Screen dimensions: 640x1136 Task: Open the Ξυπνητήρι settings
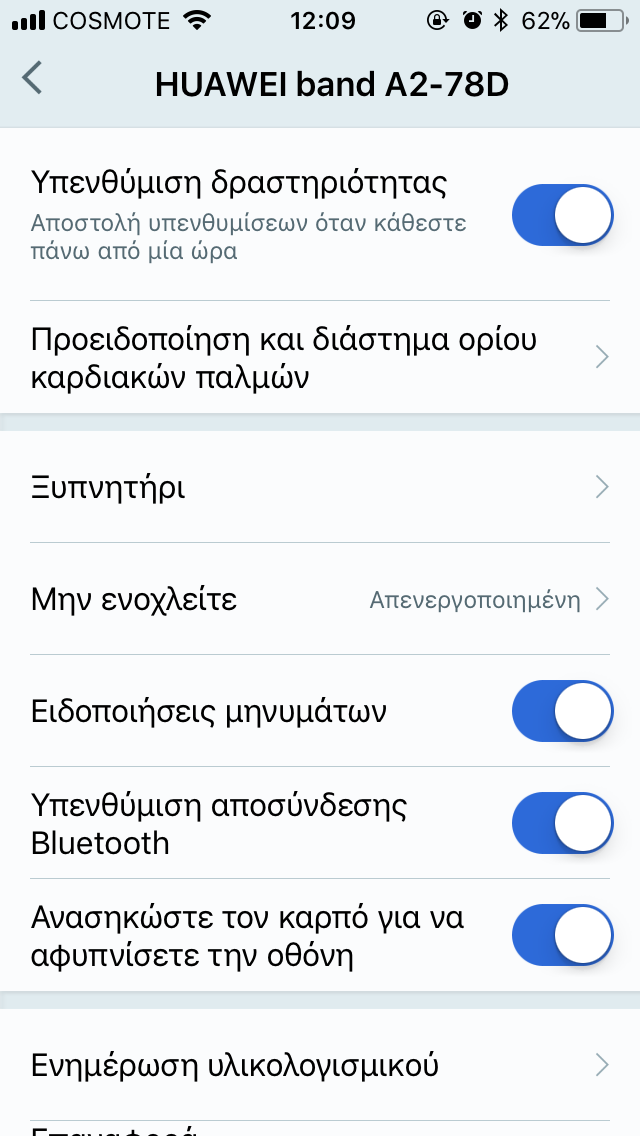pyautogui.click(x=320, y=487)
